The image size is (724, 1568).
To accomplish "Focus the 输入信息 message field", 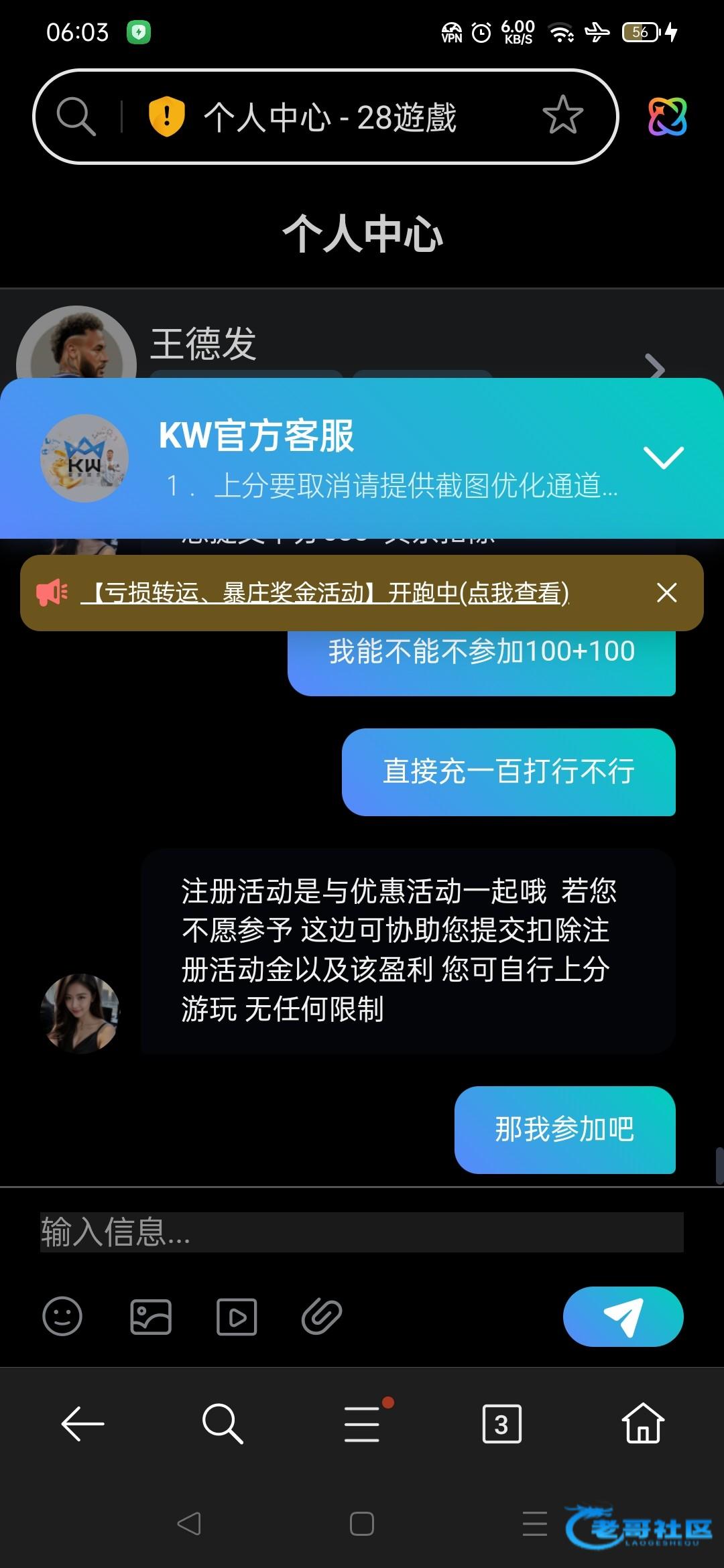I will 362,1232.
